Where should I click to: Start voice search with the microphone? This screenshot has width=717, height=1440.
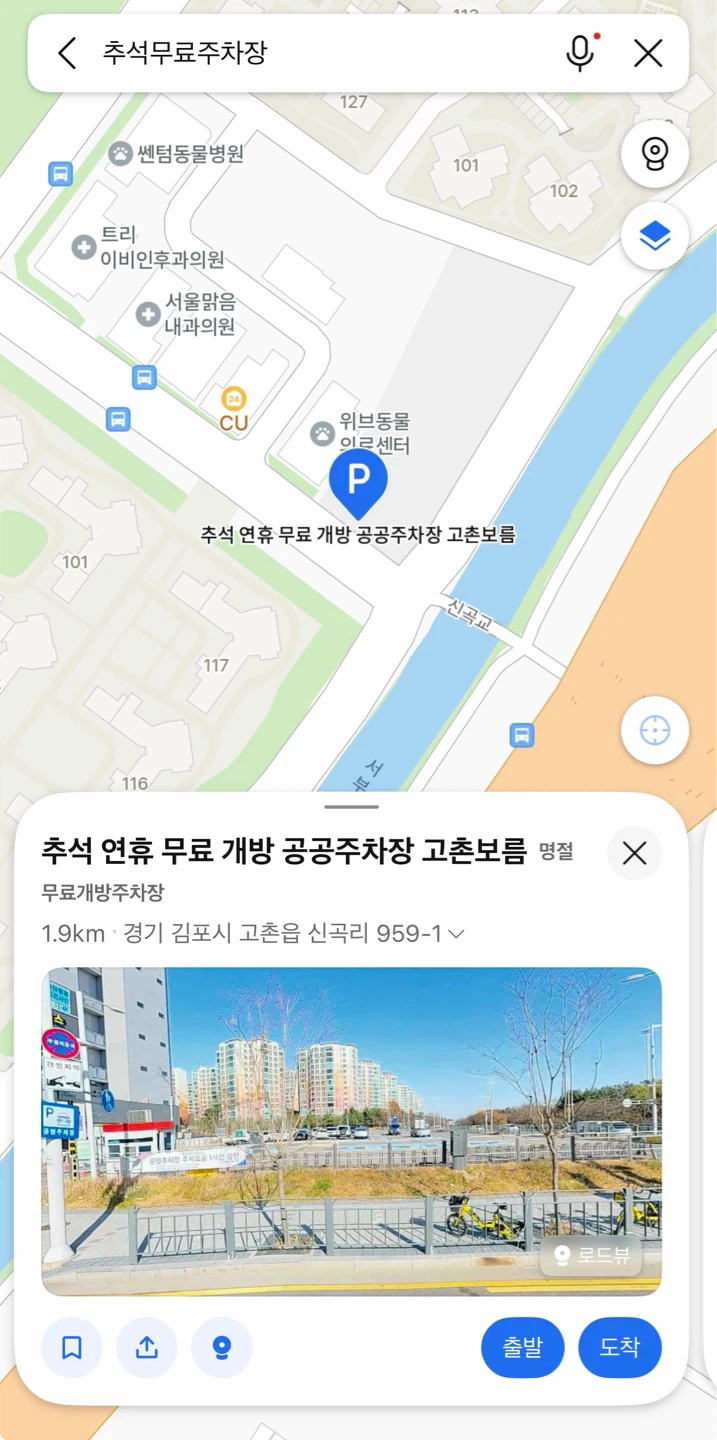click(580, 53)
